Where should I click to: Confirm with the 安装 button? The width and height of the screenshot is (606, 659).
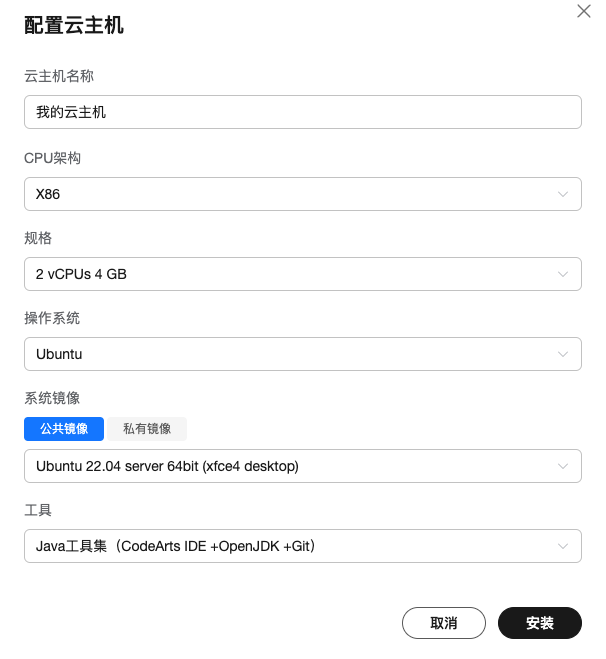coord(539,623)
